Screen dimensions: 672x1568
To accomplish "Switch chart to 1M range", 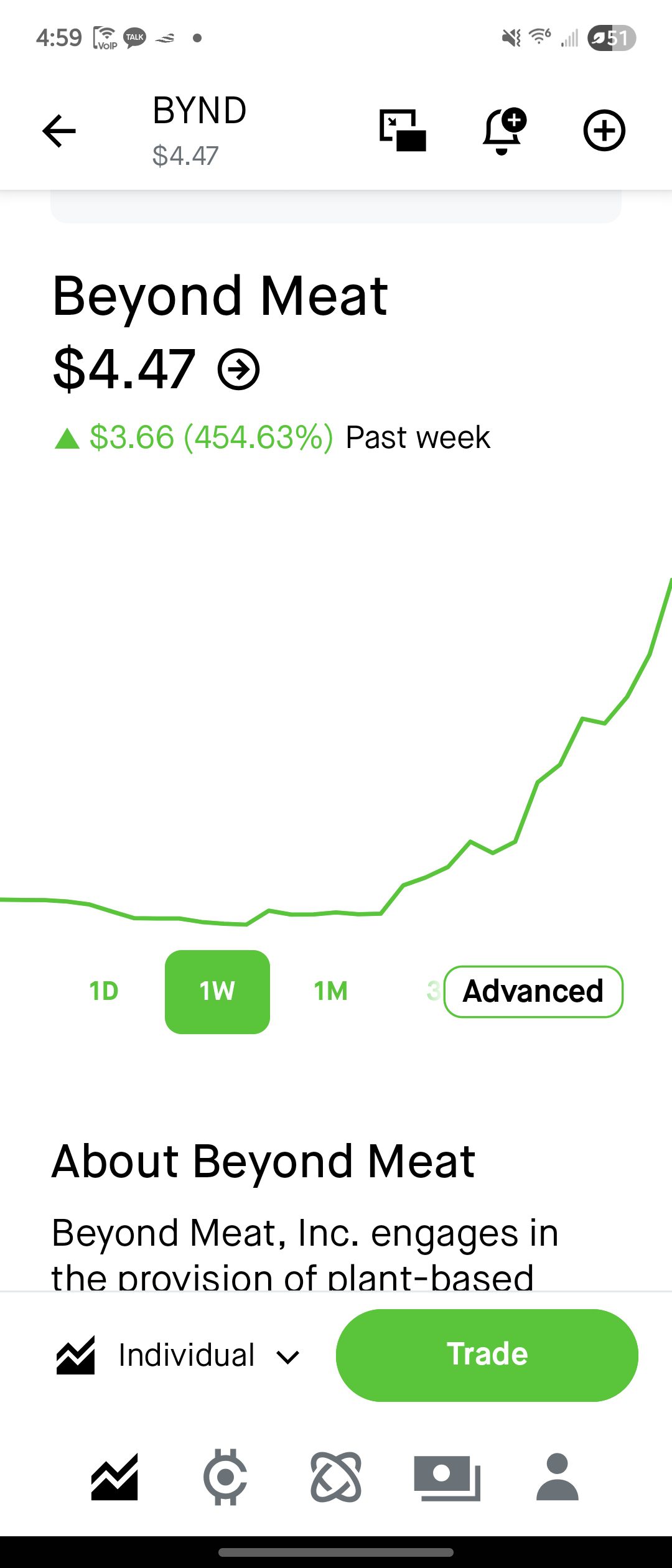I will tap(330, 991).
